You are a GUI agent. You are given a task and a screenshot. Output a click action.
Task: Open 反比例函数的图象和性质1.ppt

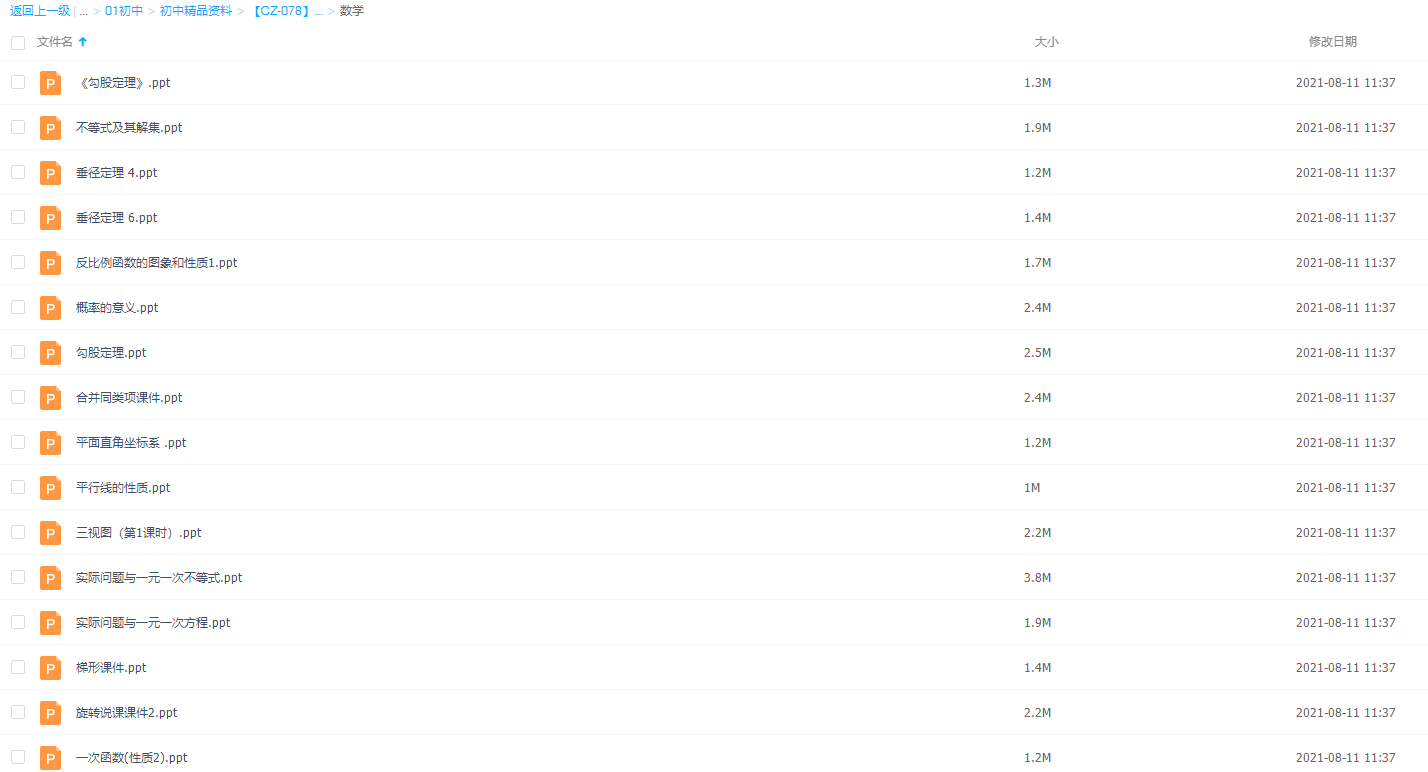click(156, 263)
